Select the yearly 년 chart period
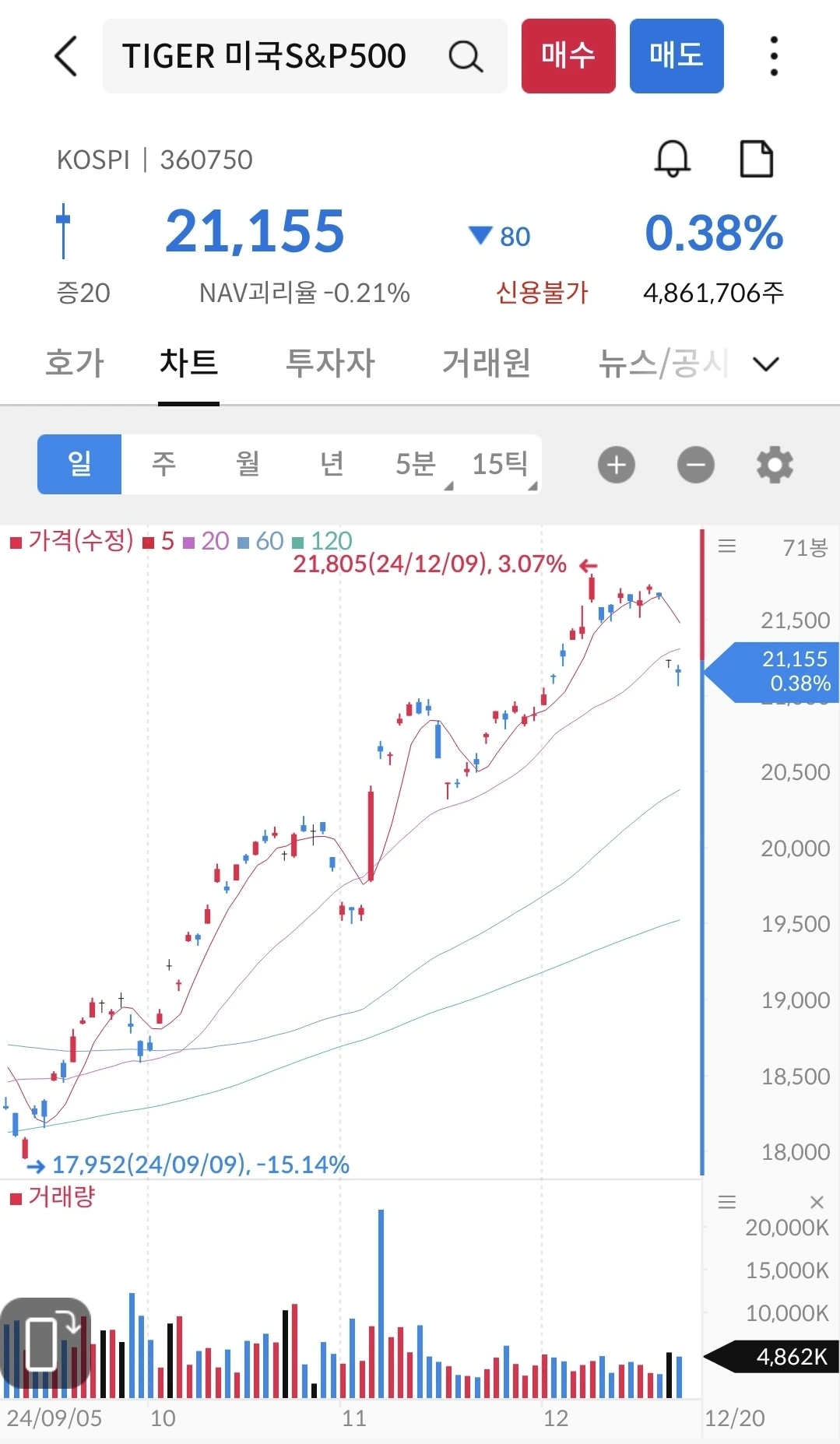Screen dimensions: 840x1444 pyautogui.click(x=332, y=464)
